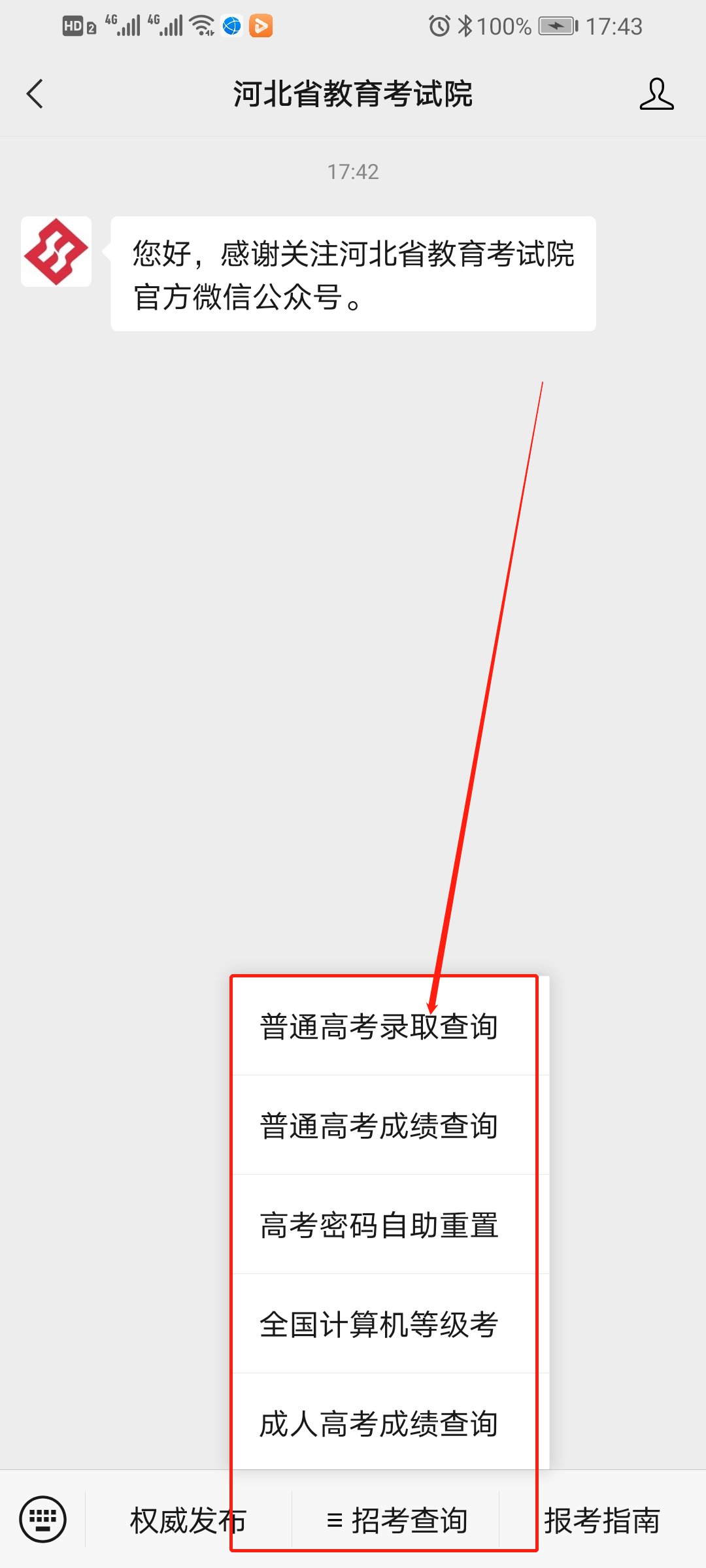Image resolution: width=706 pixels, height=1568 pixels.
Task: Select 普通高考成绩查询
Action: click(x=379, y=1126)
